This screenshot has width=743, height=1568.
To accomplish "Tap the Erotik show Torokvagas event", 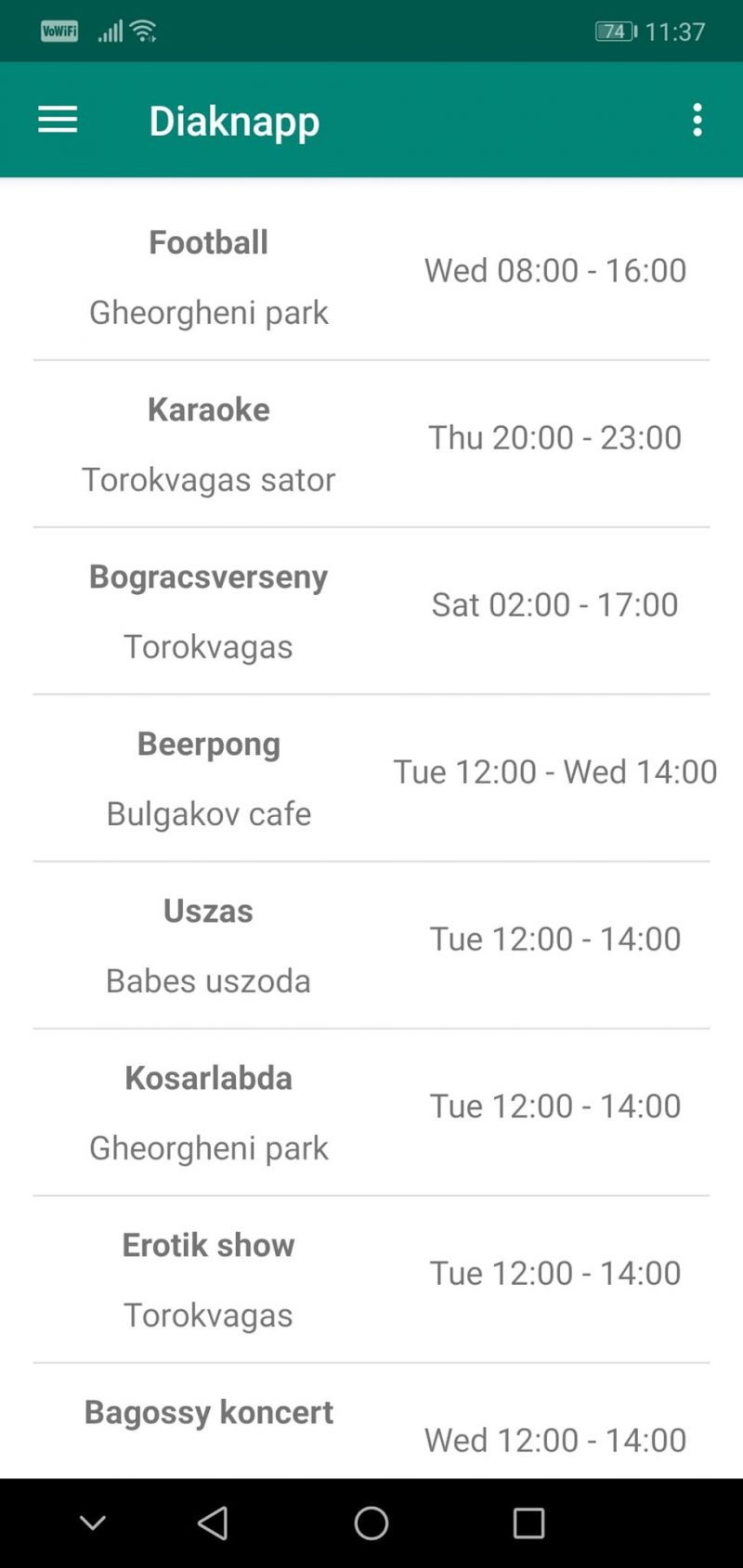I will (x=371, y=1276).
